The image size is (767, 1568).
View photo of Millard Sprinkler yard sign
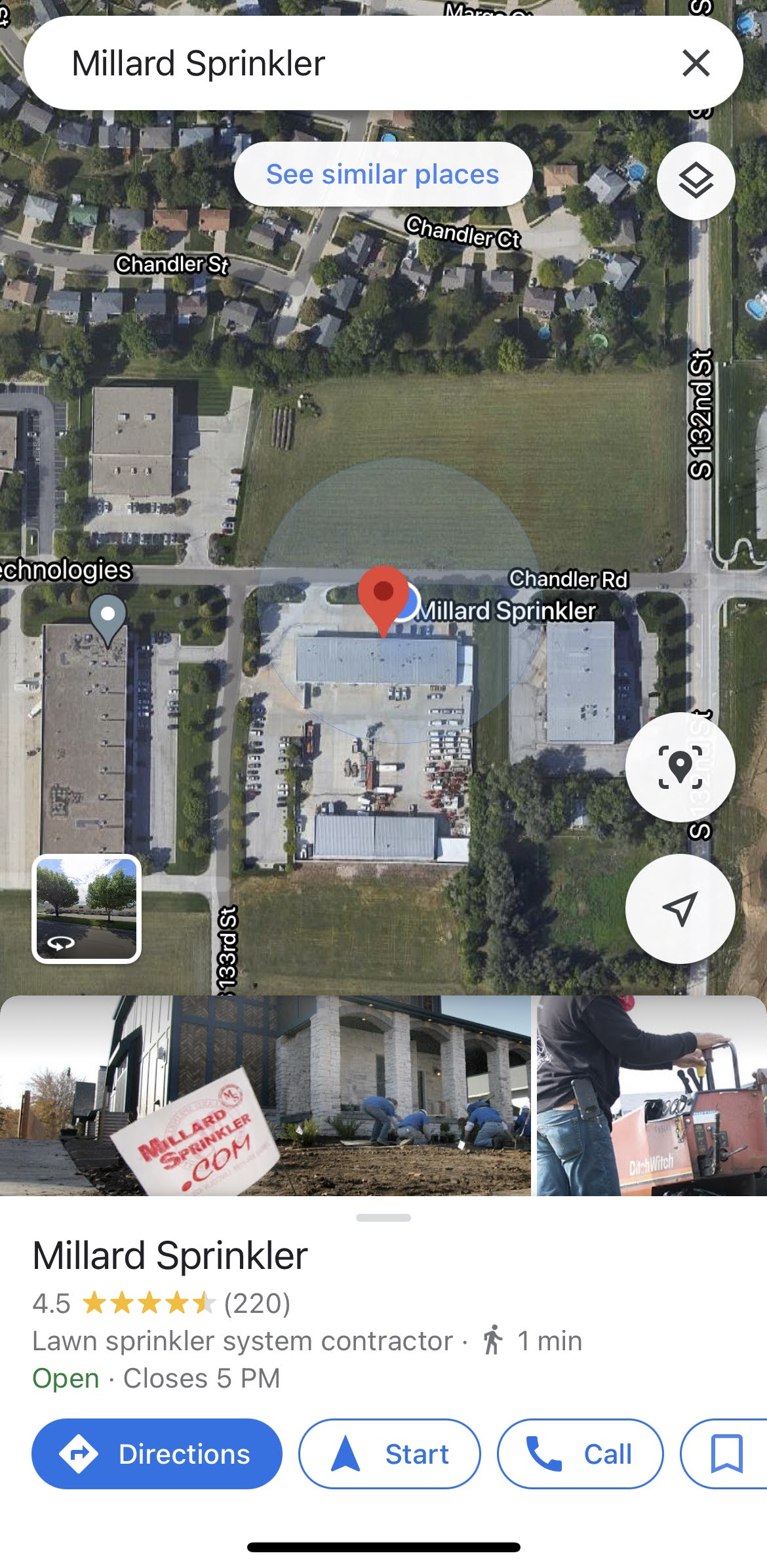tap(265, 1095)
